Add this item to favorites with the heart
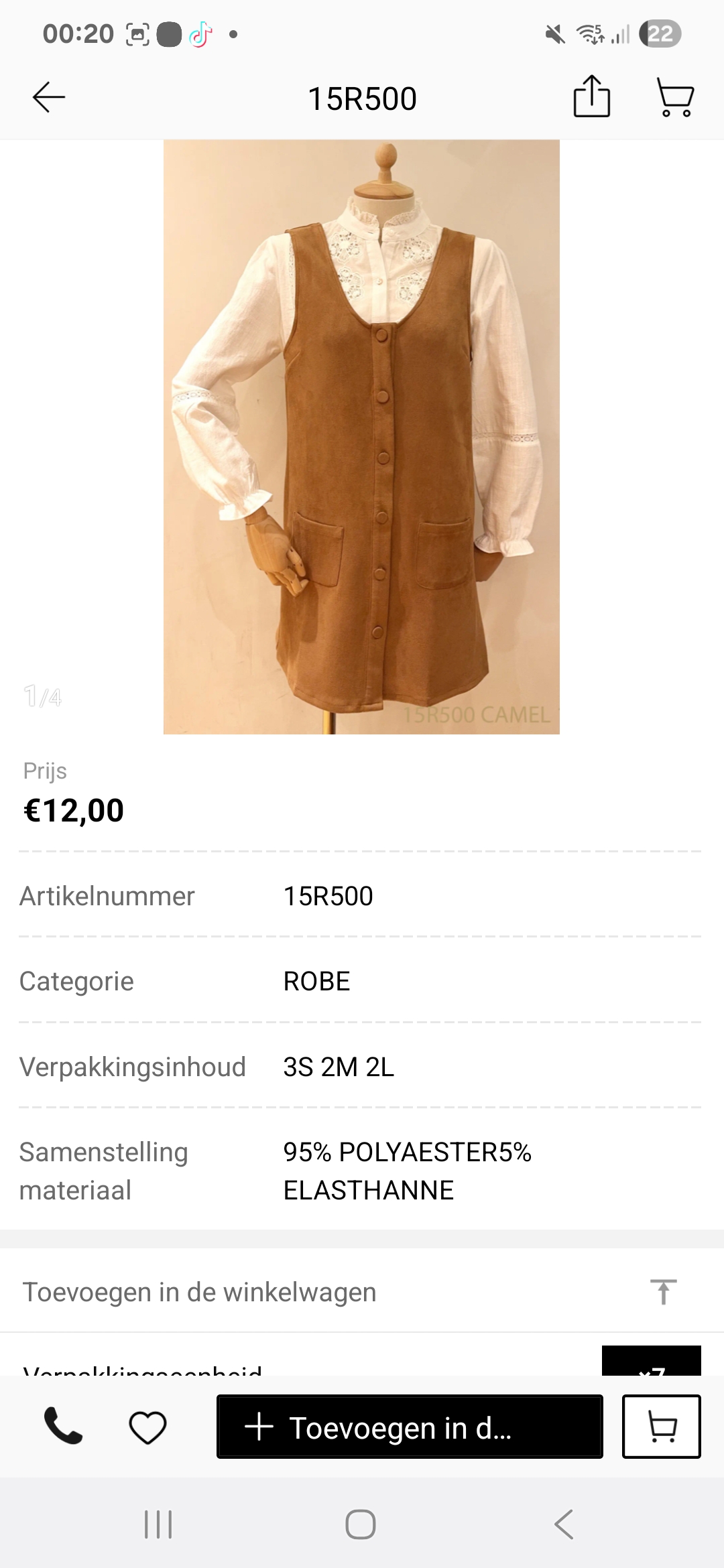Image resolution: width=724 pixels, height=1568 pixels. point(147,1427)
